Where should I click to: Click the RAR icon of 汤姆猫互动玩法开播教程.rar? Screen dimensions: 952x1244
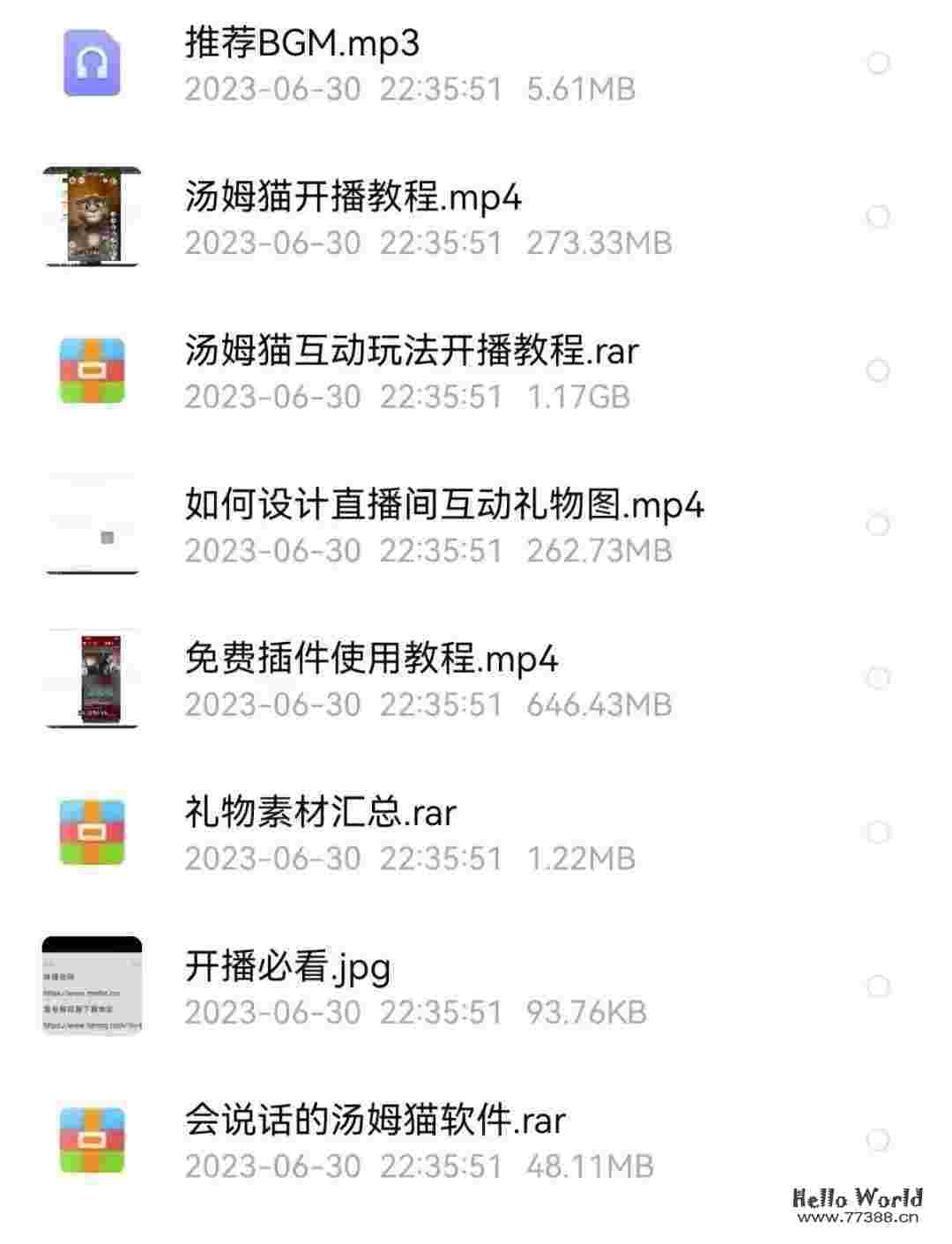click(x=92, y=370)
